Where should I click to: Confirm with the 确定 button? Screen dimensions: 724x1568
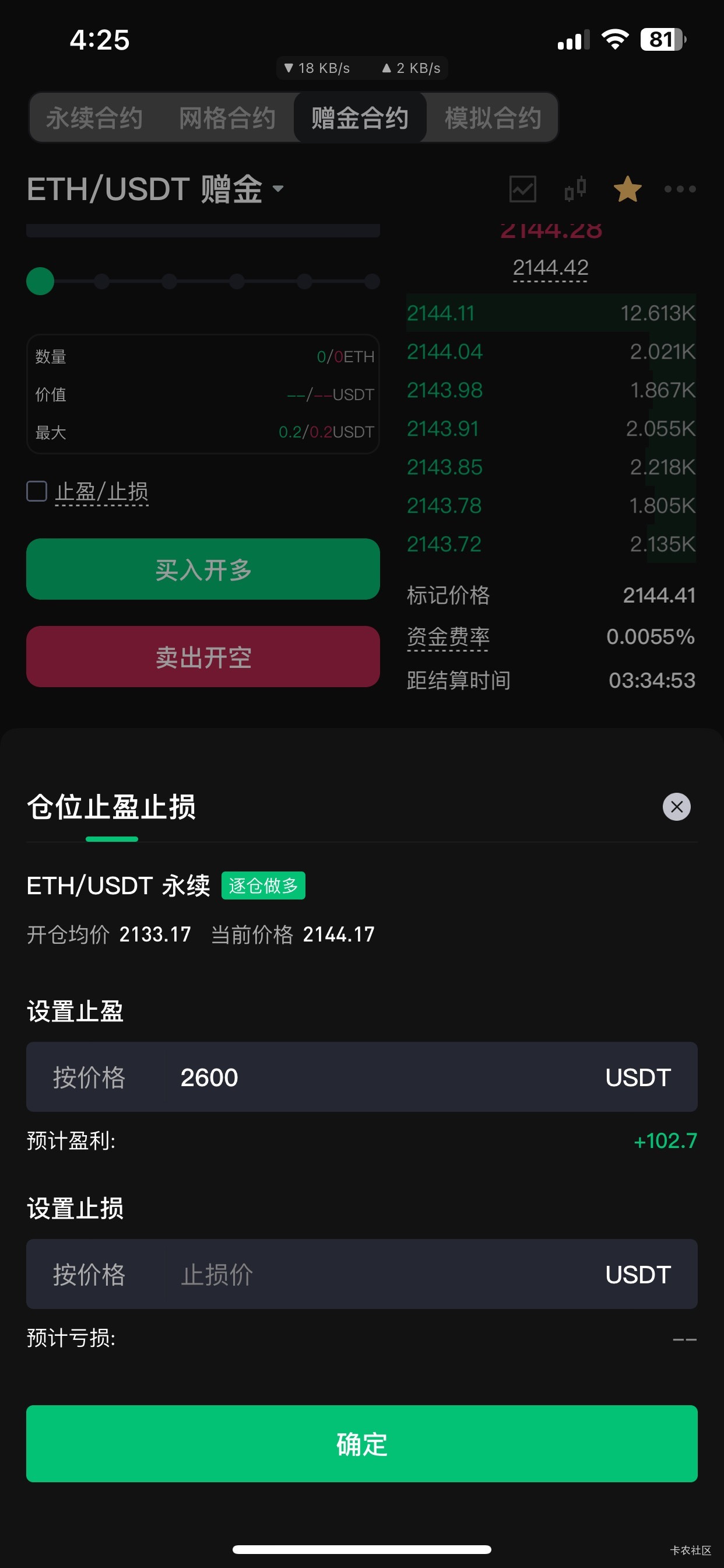pos(361,1443)
